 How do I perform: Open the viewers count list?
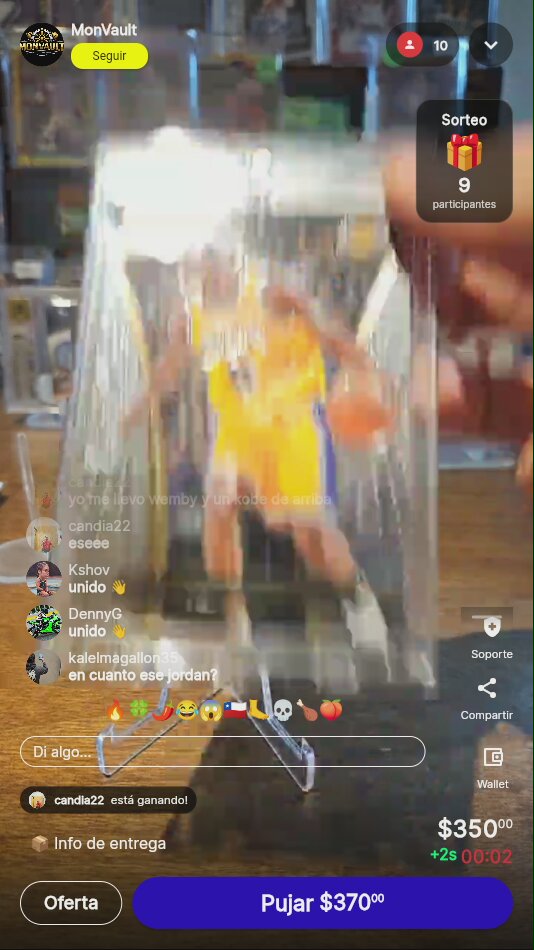tap(422, 45)
